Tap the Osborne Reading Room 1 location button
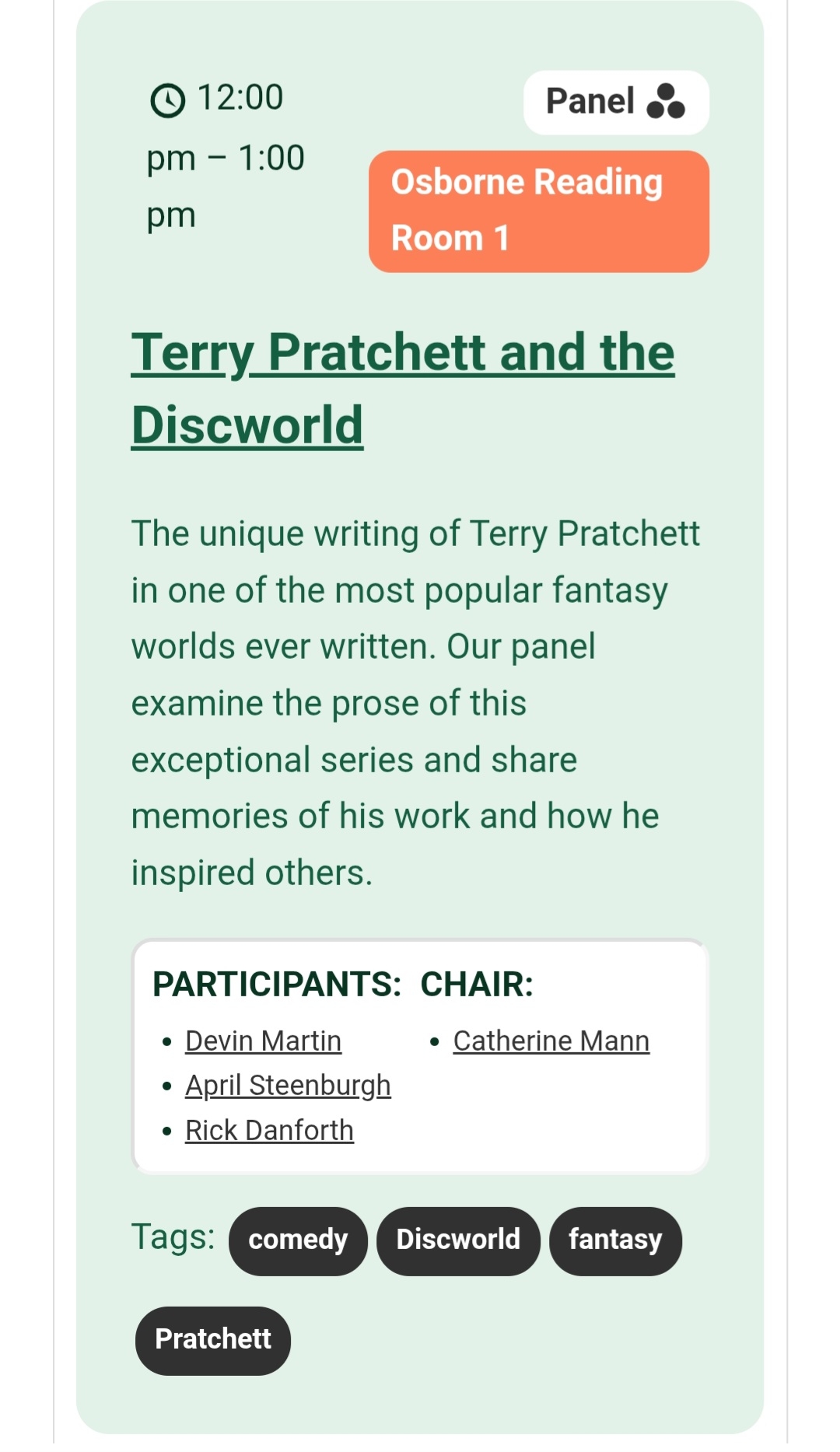This screenshot has height=1452, width=840. (538, 211)
